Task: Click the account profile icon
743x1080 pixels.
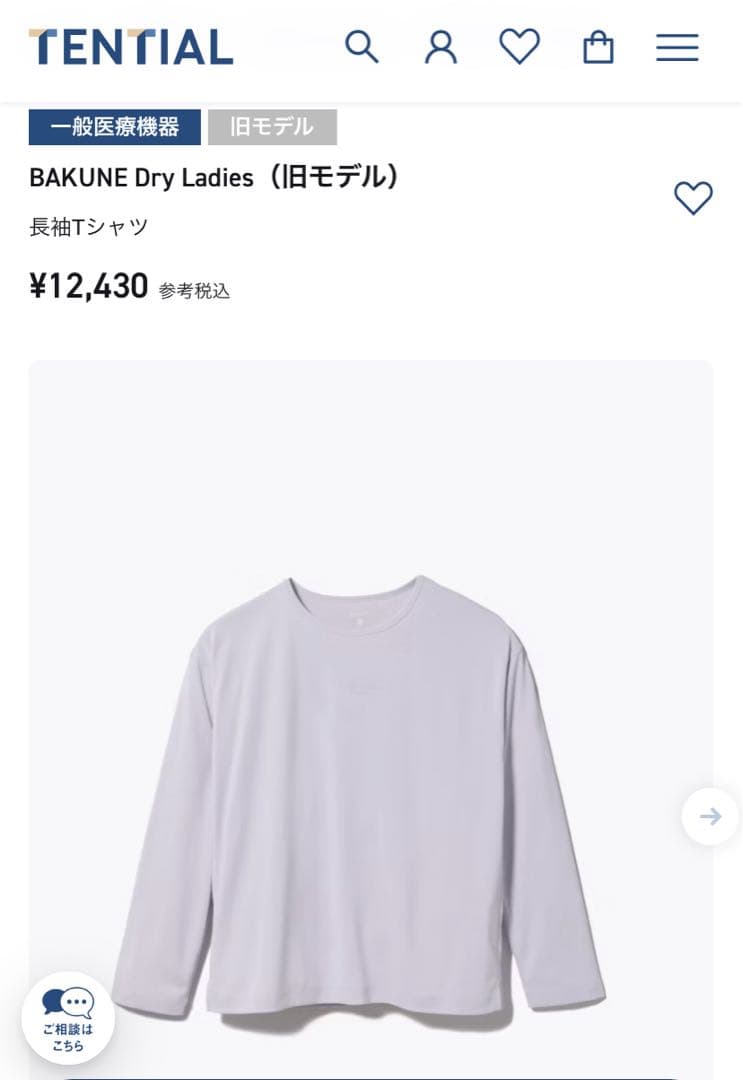Action: [x=440, y=46]
